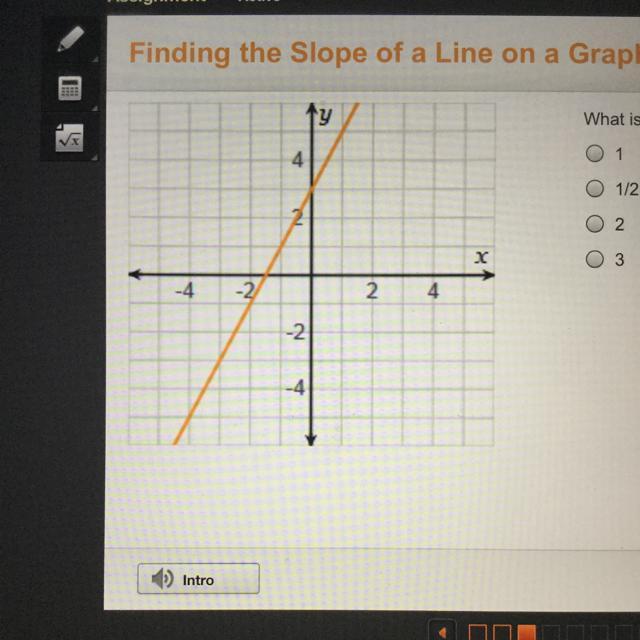The height and width of the screenshot is (640, 640).
Task: Open the pencil highlighter tool
Action: pos(69,42)
